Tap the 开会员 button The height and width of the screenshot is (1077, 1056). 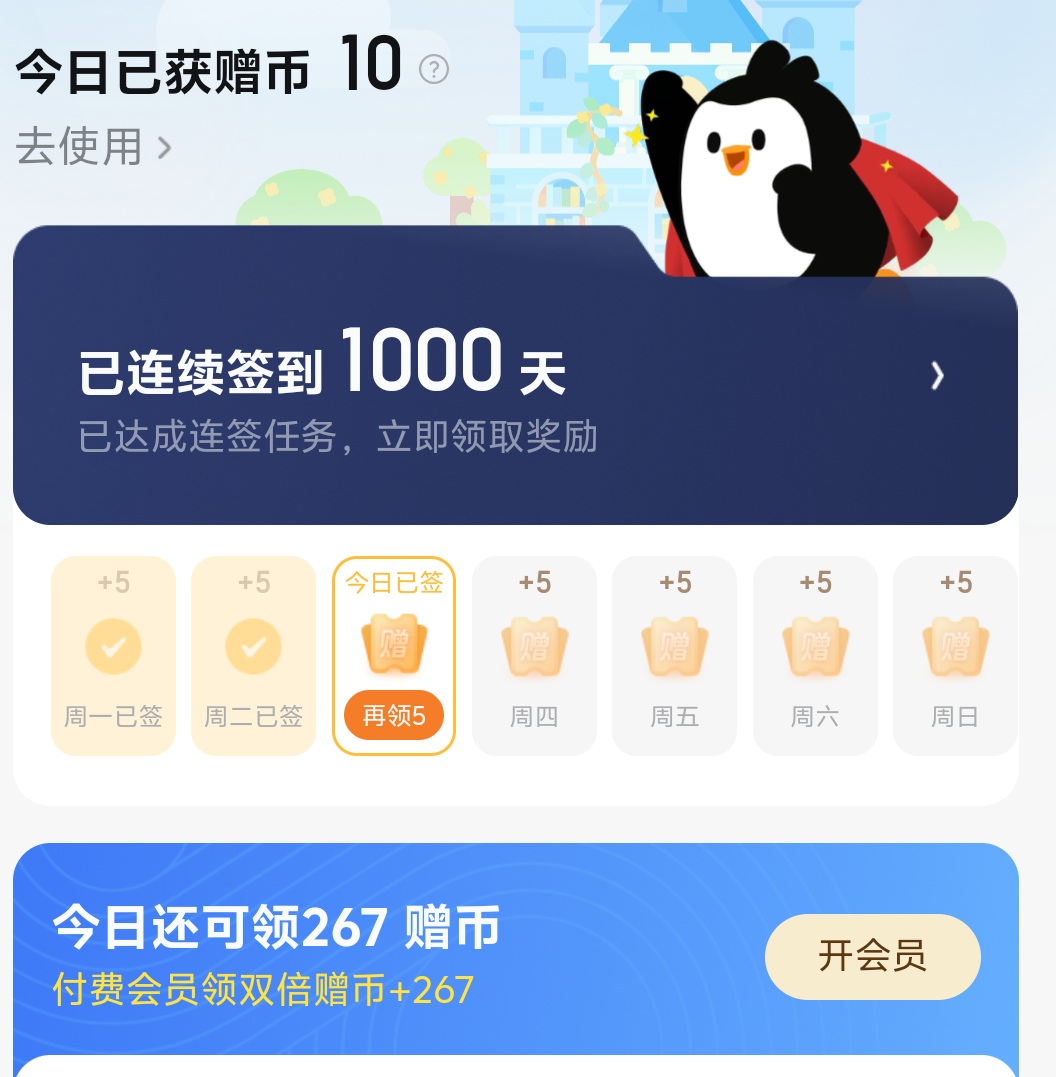[872, 956]
